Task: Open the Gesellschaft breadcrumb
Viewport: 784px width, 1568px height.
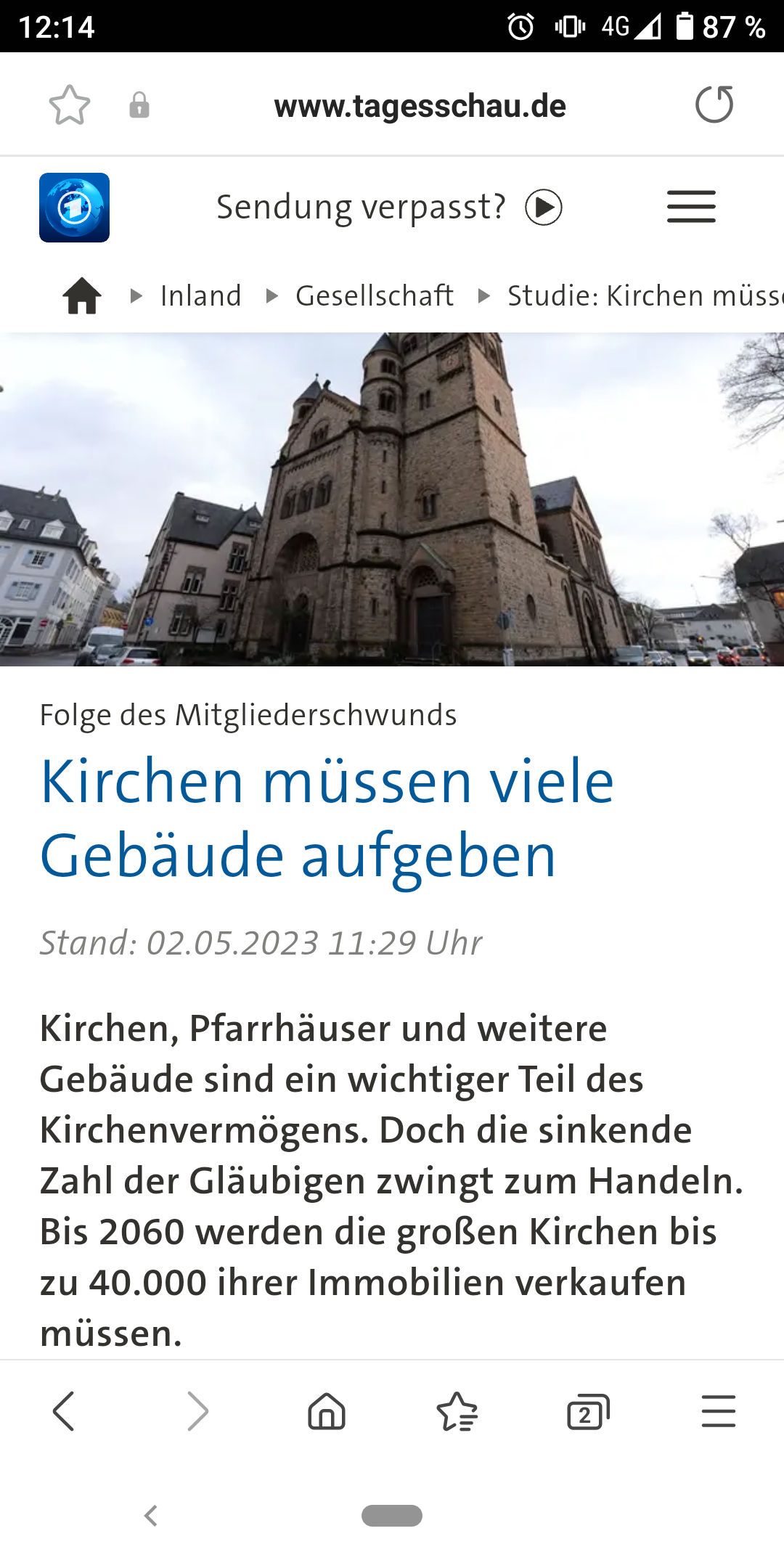Action: (x=374, y=296)
